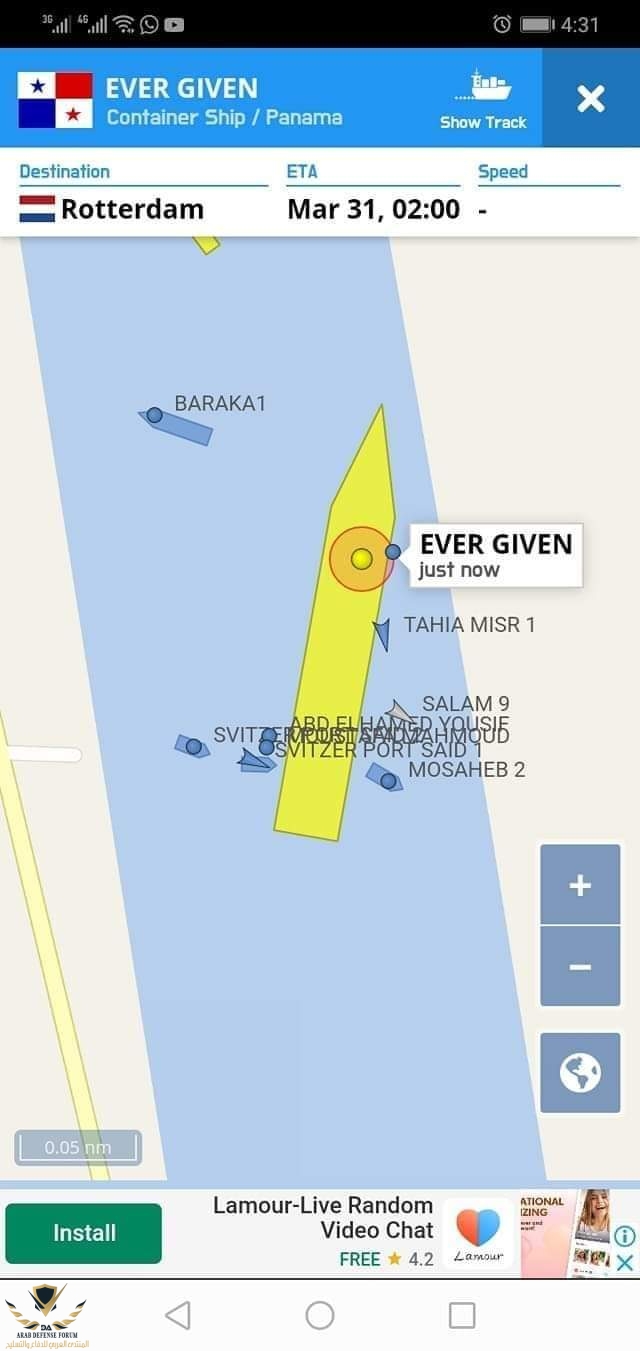Open the globe map layers button
The width and height of the screenshot is (640, 1351).
point(580,1073)
